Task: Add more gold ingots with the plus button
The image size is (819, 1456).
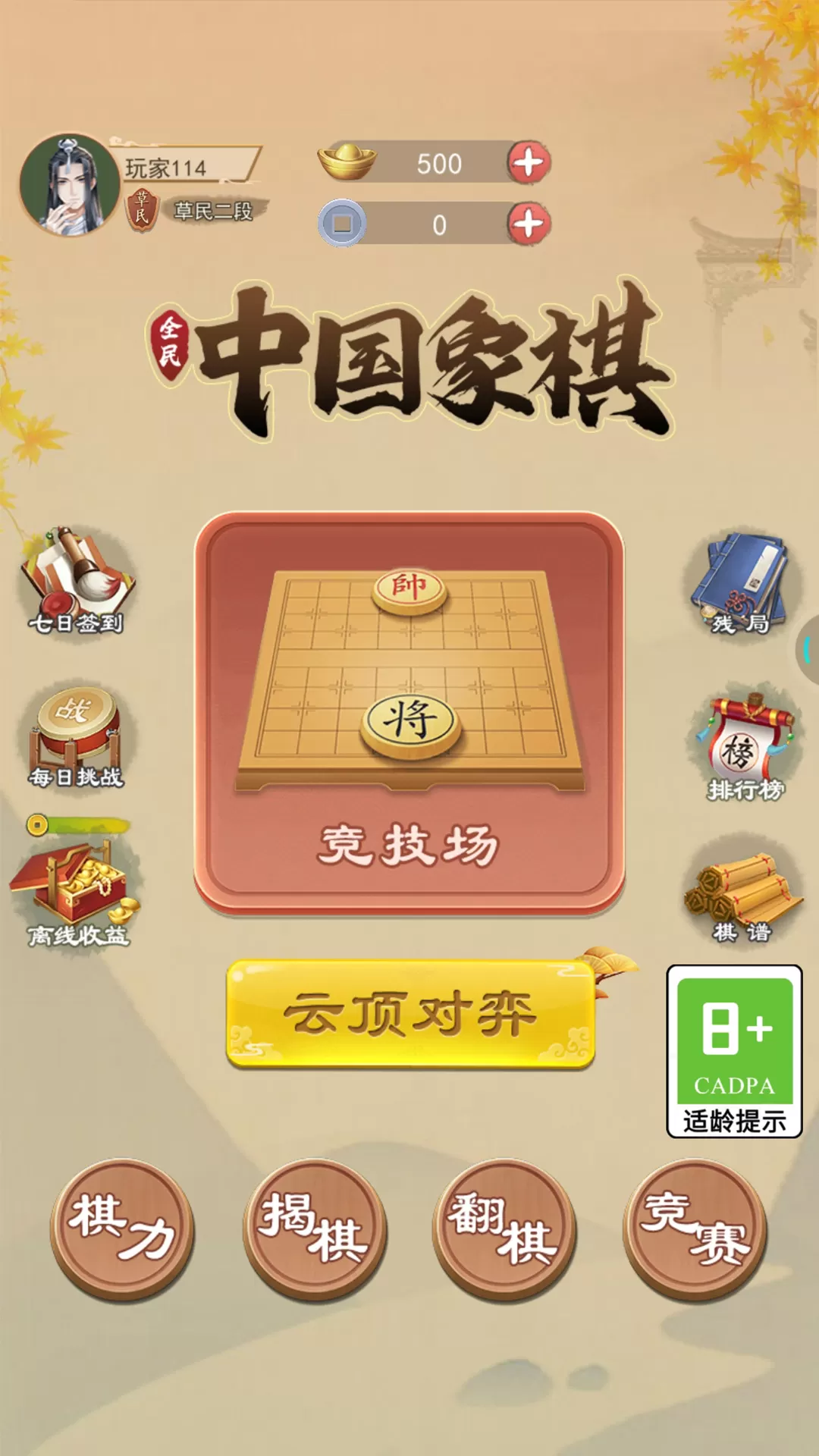Action: (x=529, y=162)
